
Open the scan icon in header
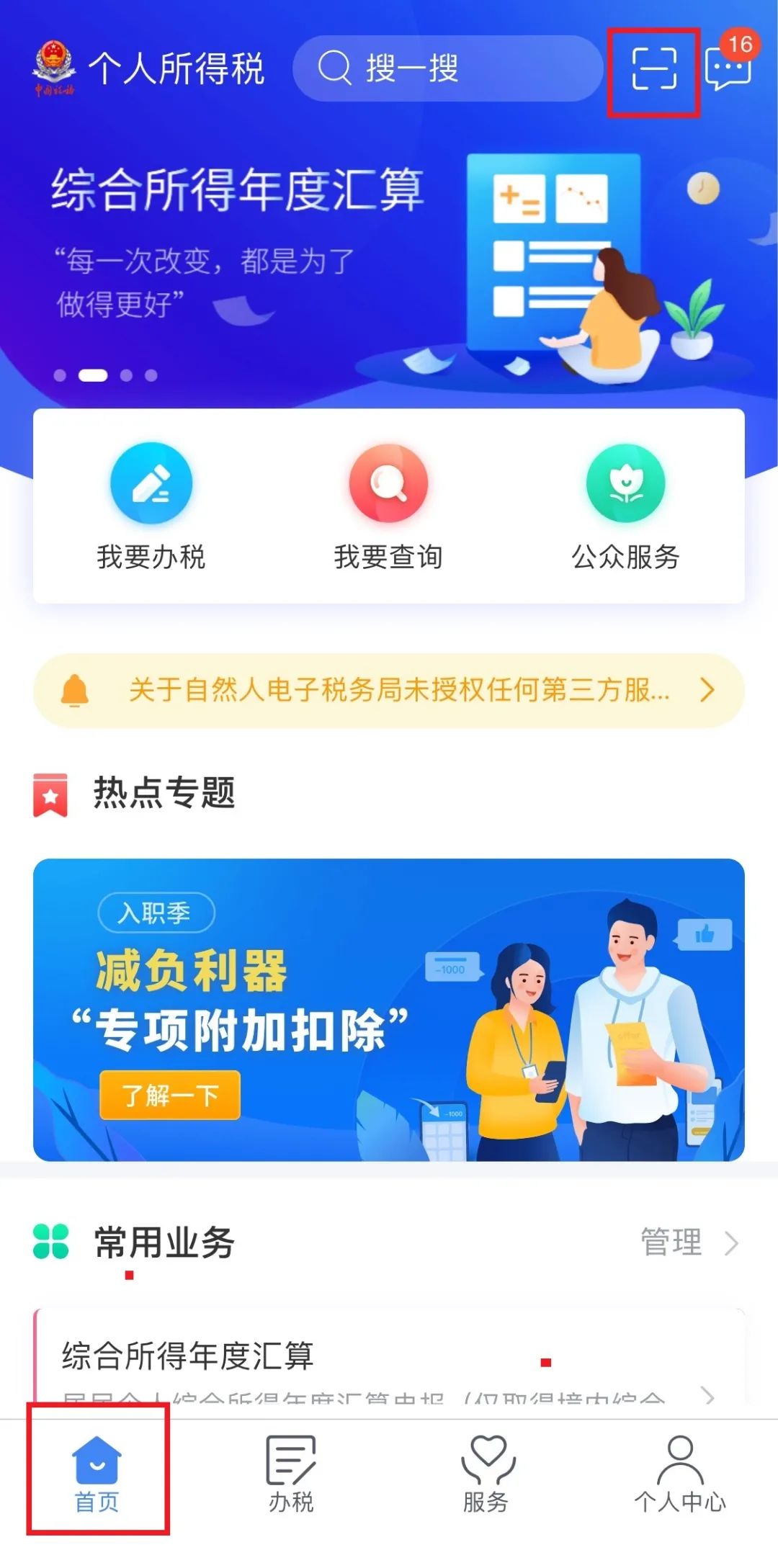click(x=654, y=70)
